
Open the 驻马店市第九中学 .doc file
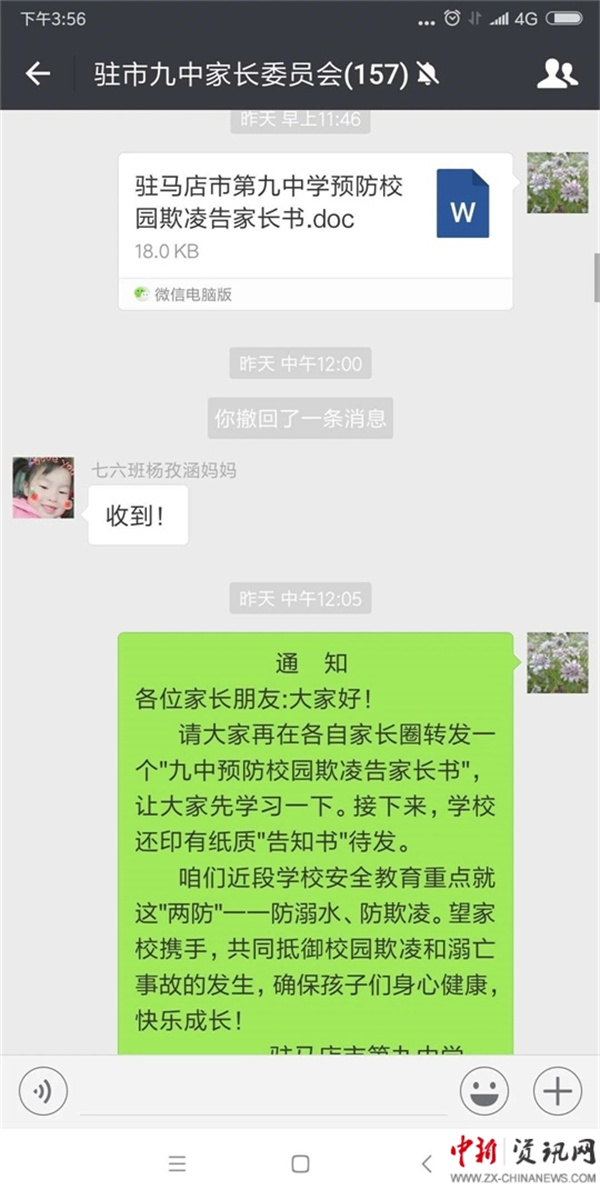315,216
